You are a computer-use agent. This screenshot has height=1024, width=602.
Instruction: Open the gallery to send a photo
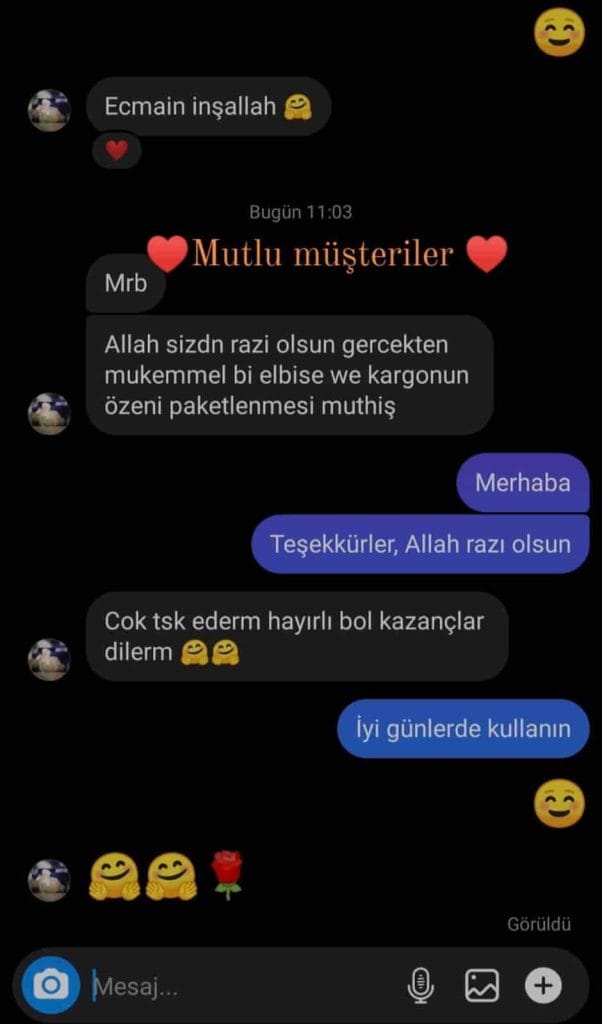[482, 987]
